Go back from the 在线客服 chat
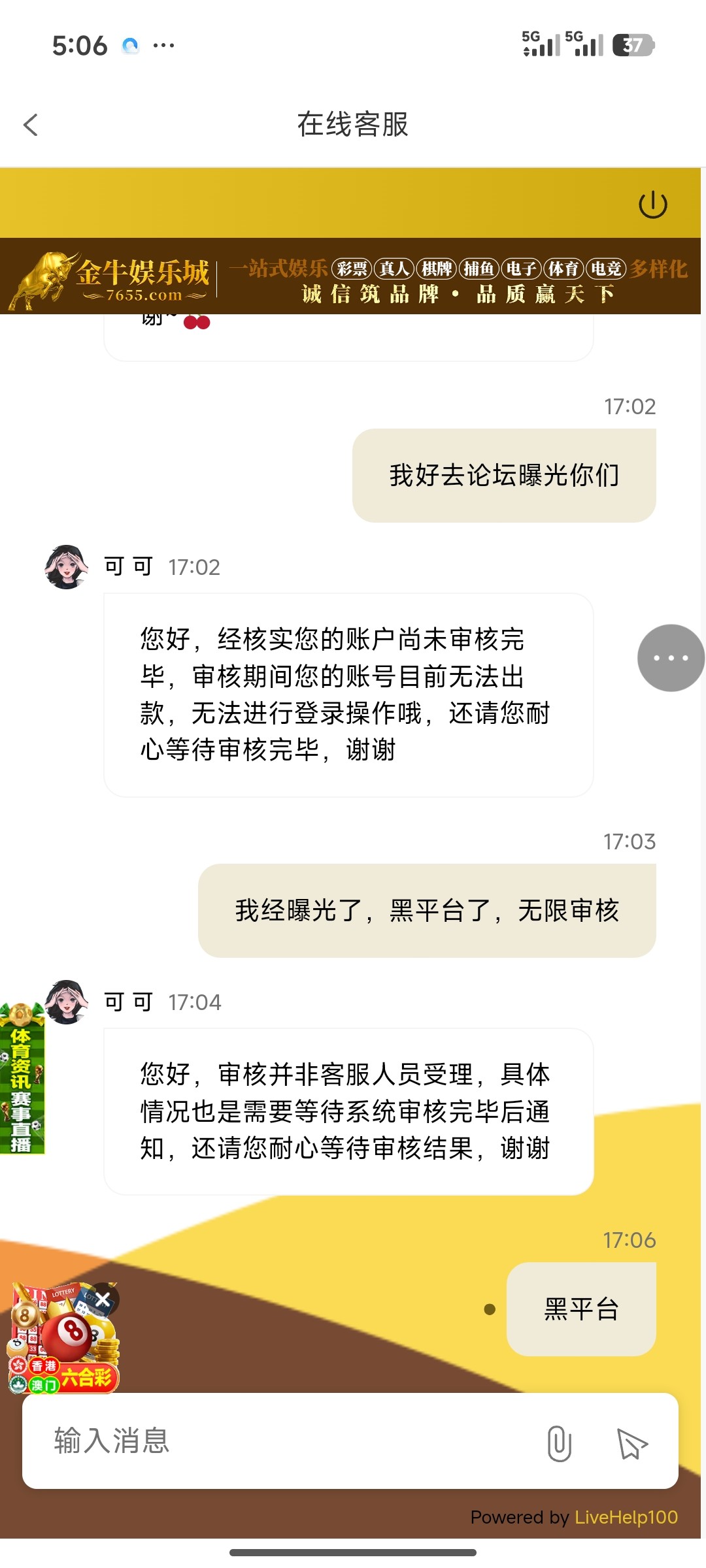The image size is (706, 1568). click(31, 125)
